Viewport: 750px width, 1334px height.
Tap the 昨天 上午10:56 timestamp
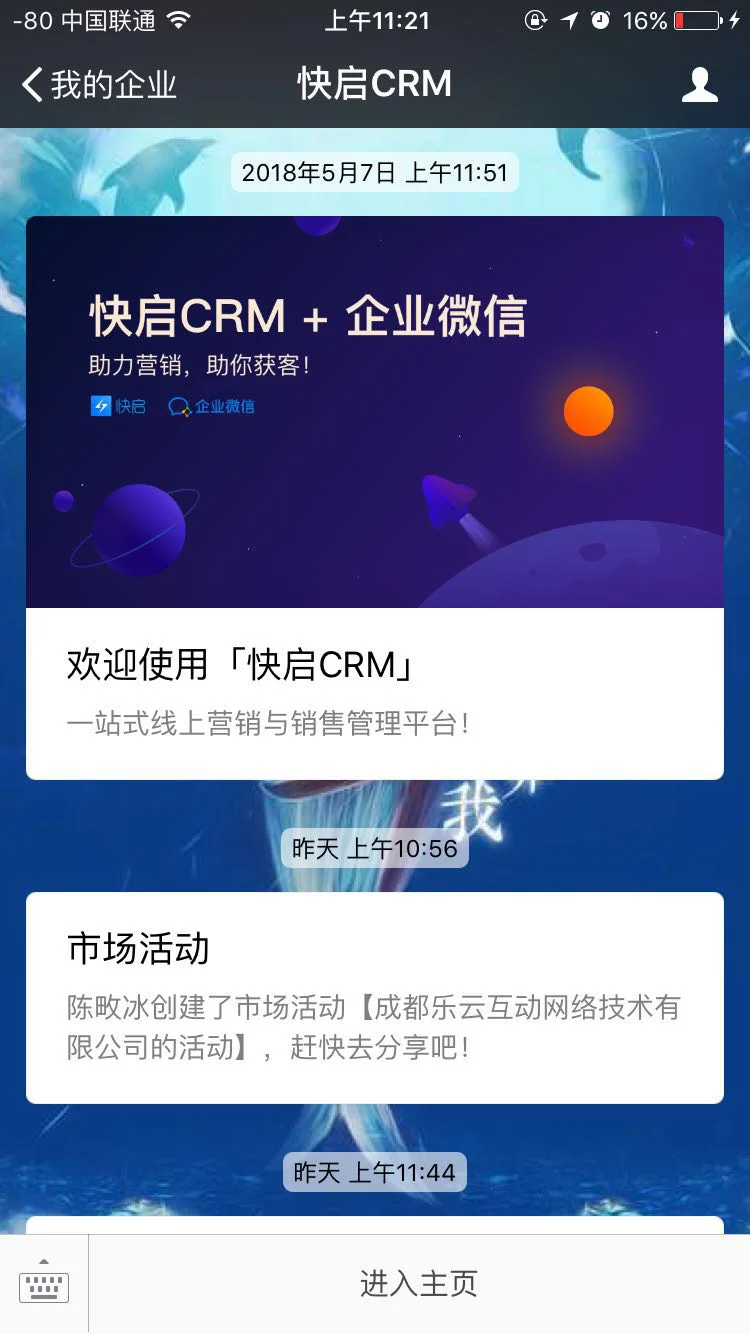374,848
